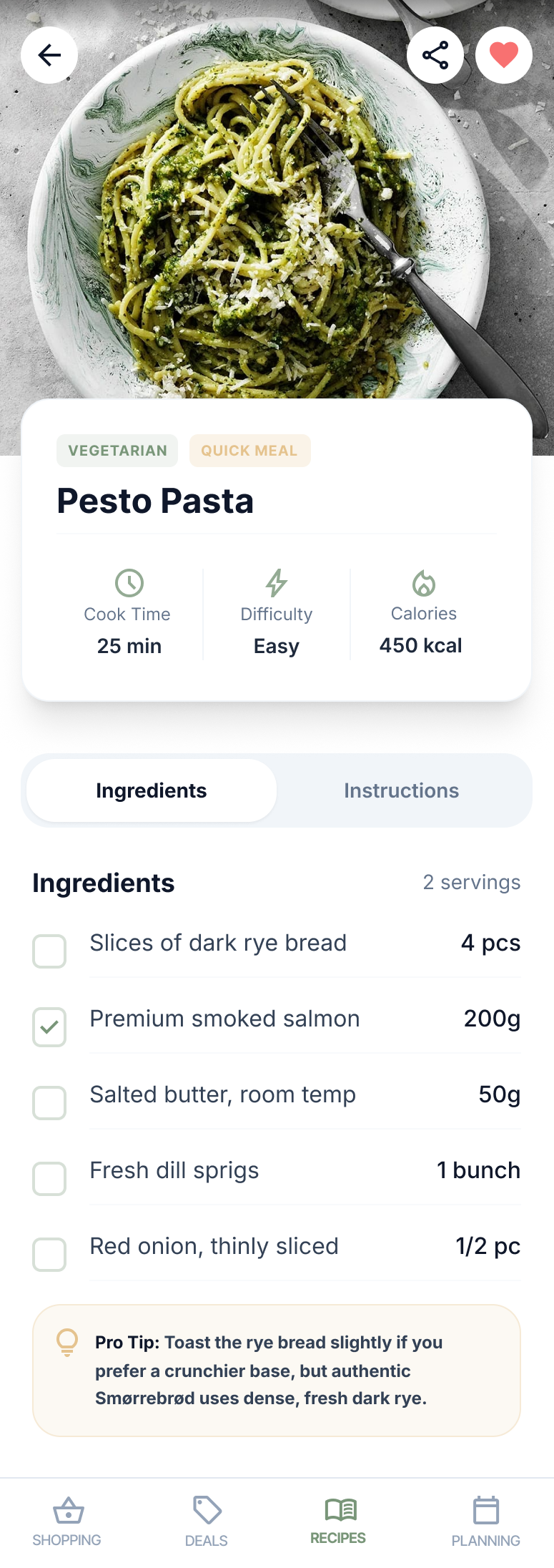Go back using the arrow icon
Viewport: 554px width, 1568px height.
pyautogui.click(x=49, y=55)
